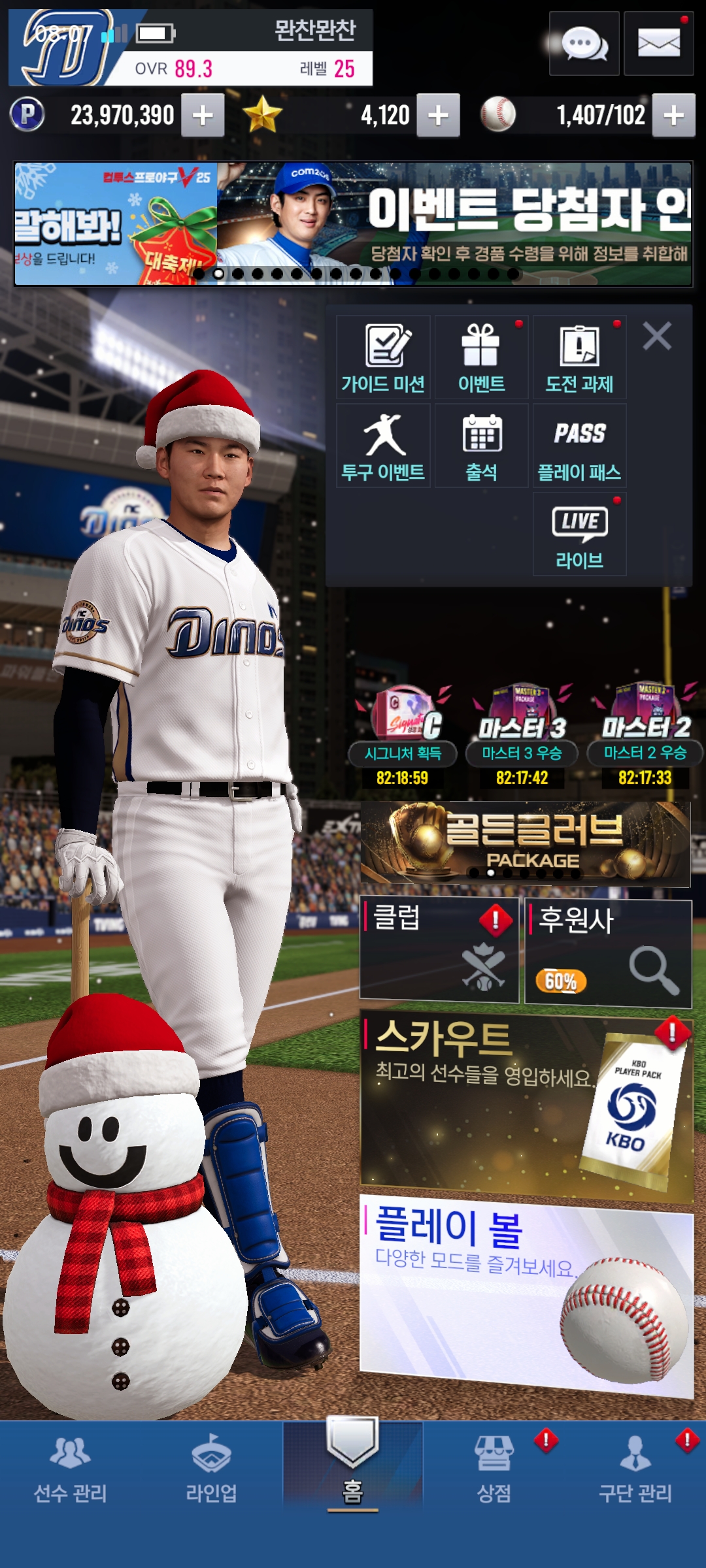Add stars with the plus beside 4,120
The height and width of the screenshot is (1568, 706).
pos(438,116)
